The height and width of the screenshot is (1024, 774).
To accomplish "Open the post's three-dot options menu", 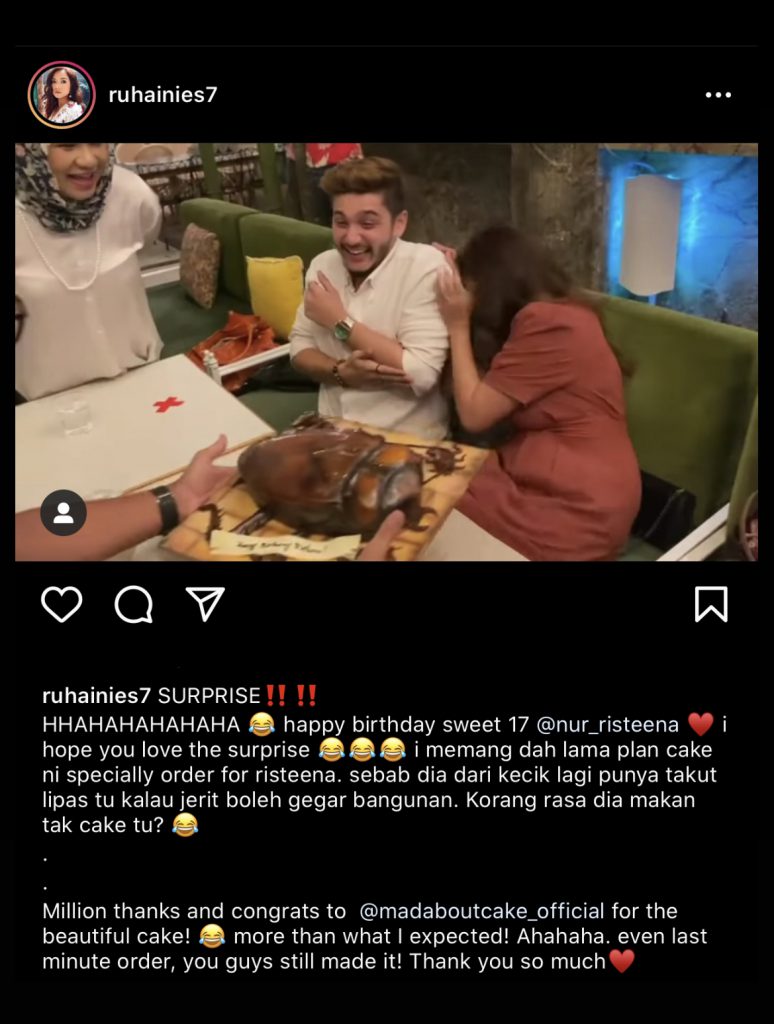I will (718, 95).
